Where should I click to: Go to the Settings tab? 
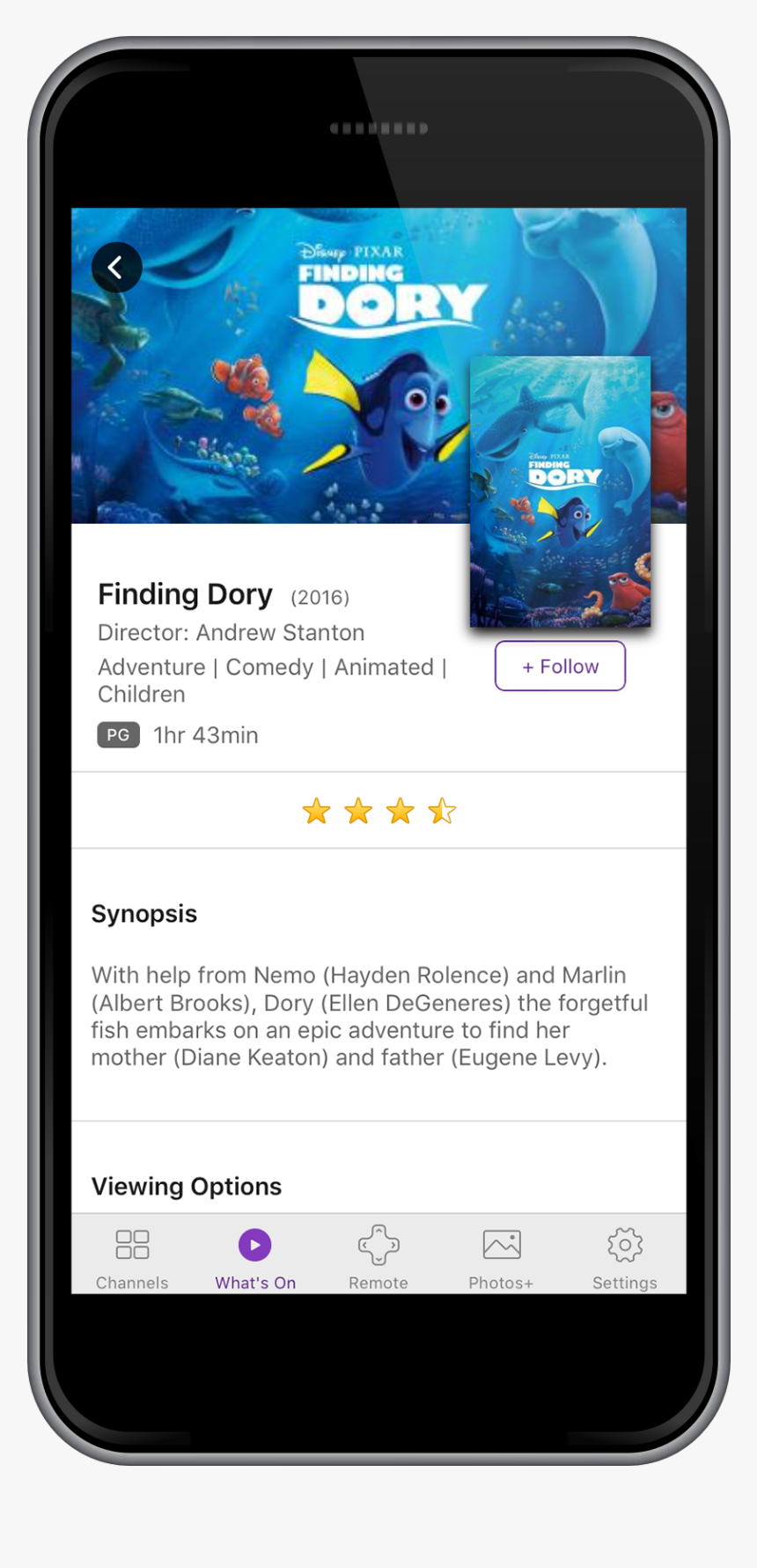point(624,1259)
